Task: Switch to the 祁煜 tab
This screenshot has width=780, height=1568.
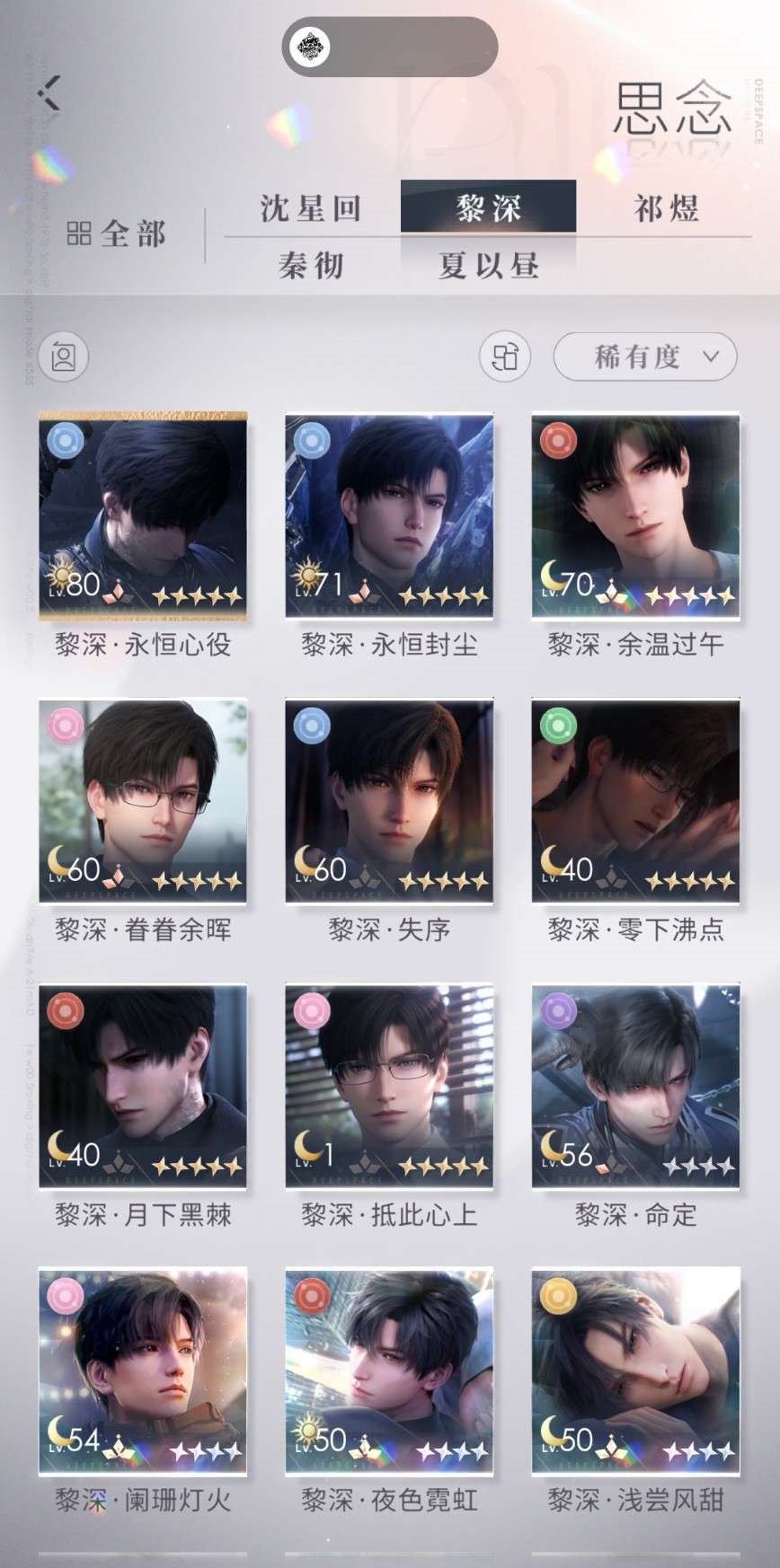Action: coord(666,208)
